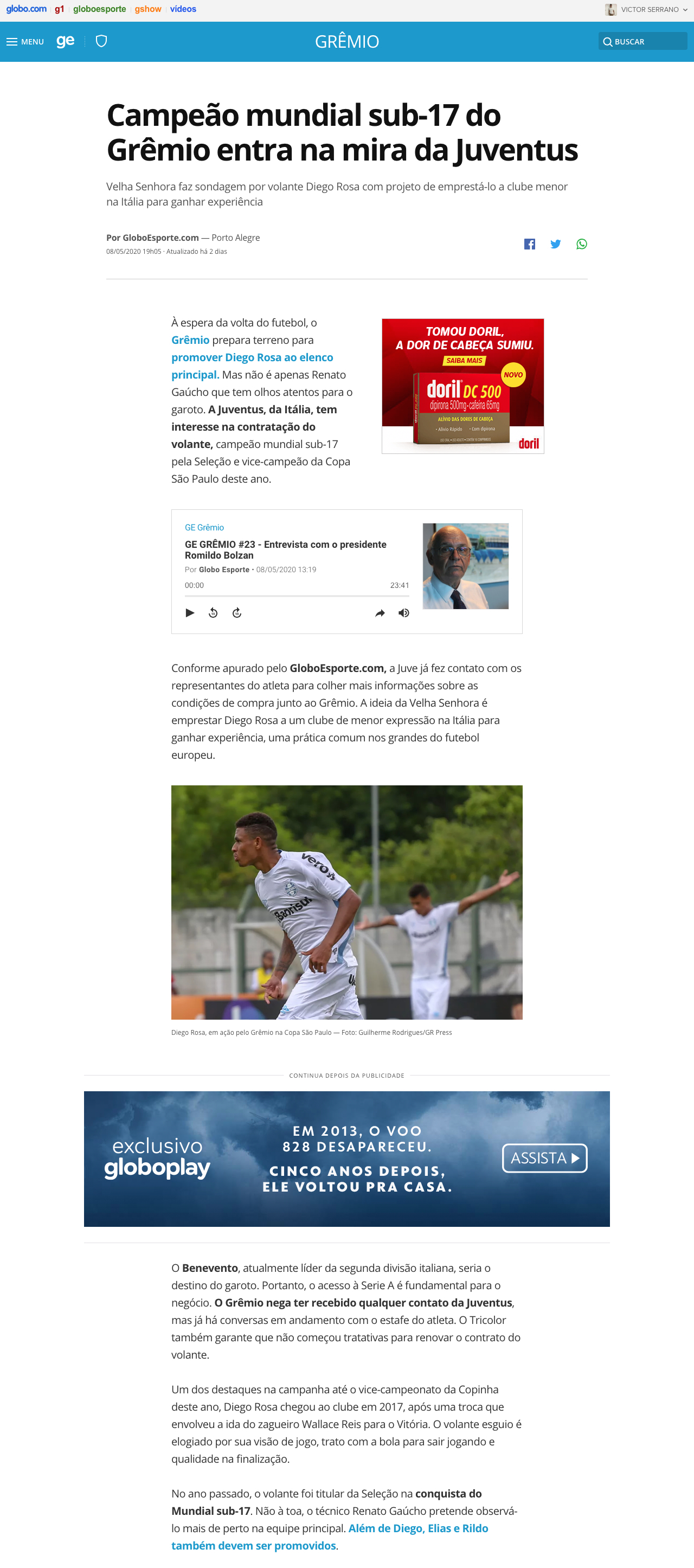Viewport: 694px width, 1568px height.
Task: Tap the ge logo in header
Action: click(x=65, y=41)
